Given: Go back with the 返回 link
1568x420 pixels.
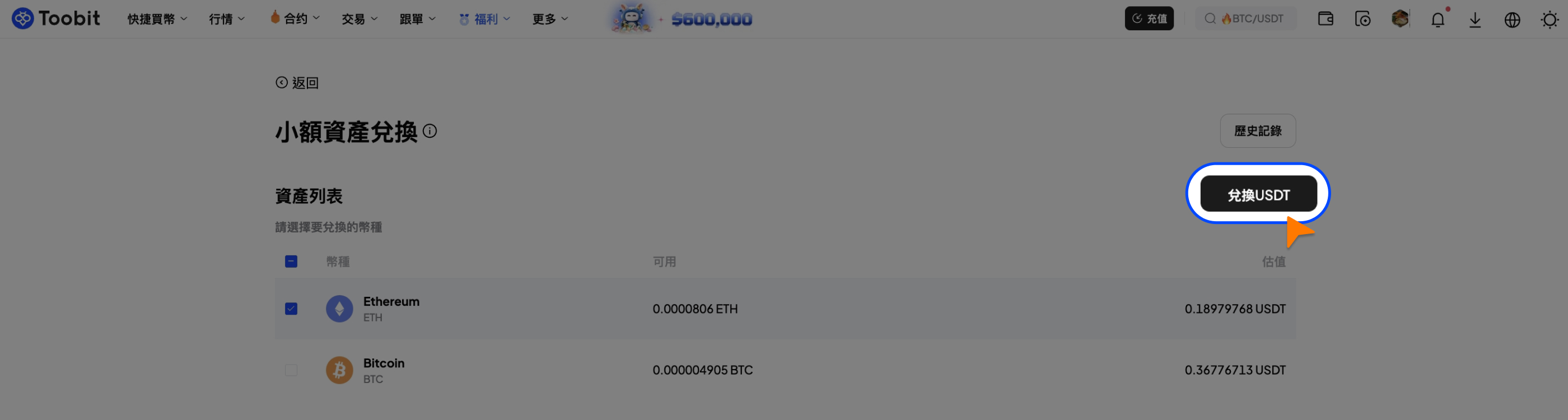Looking at the screenshot, I should (x=297, y=83).
